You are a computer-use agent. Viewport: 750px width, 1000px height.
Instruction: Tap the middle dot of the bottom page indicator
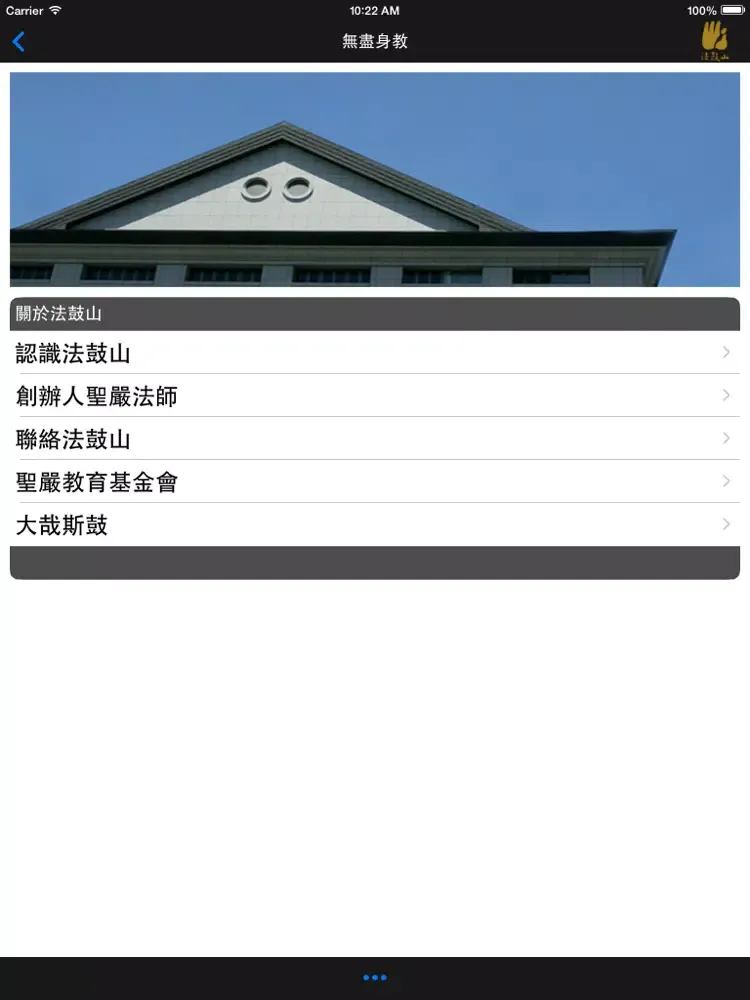click(x=375, y=978)
